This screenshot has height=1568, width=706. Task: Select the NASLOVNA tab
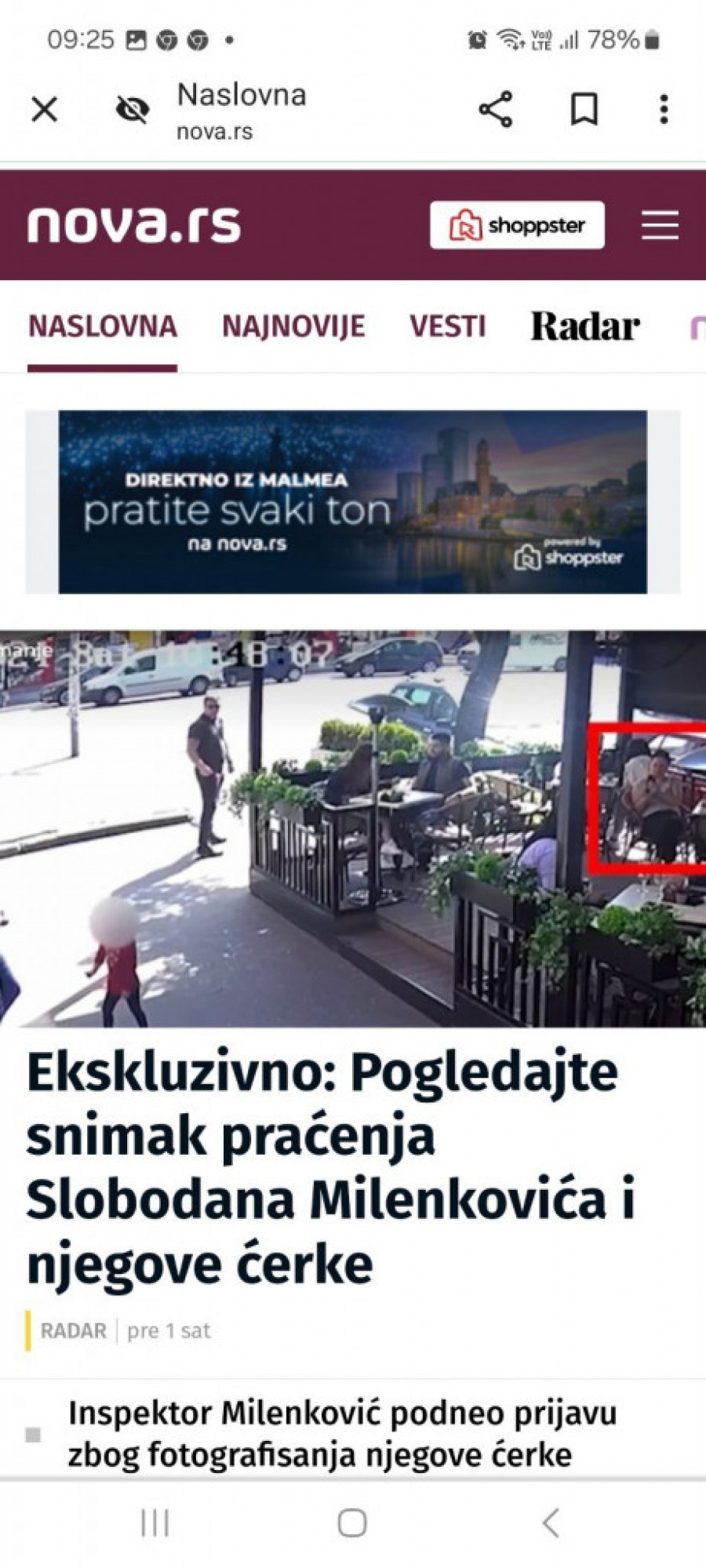coord(103,326)
